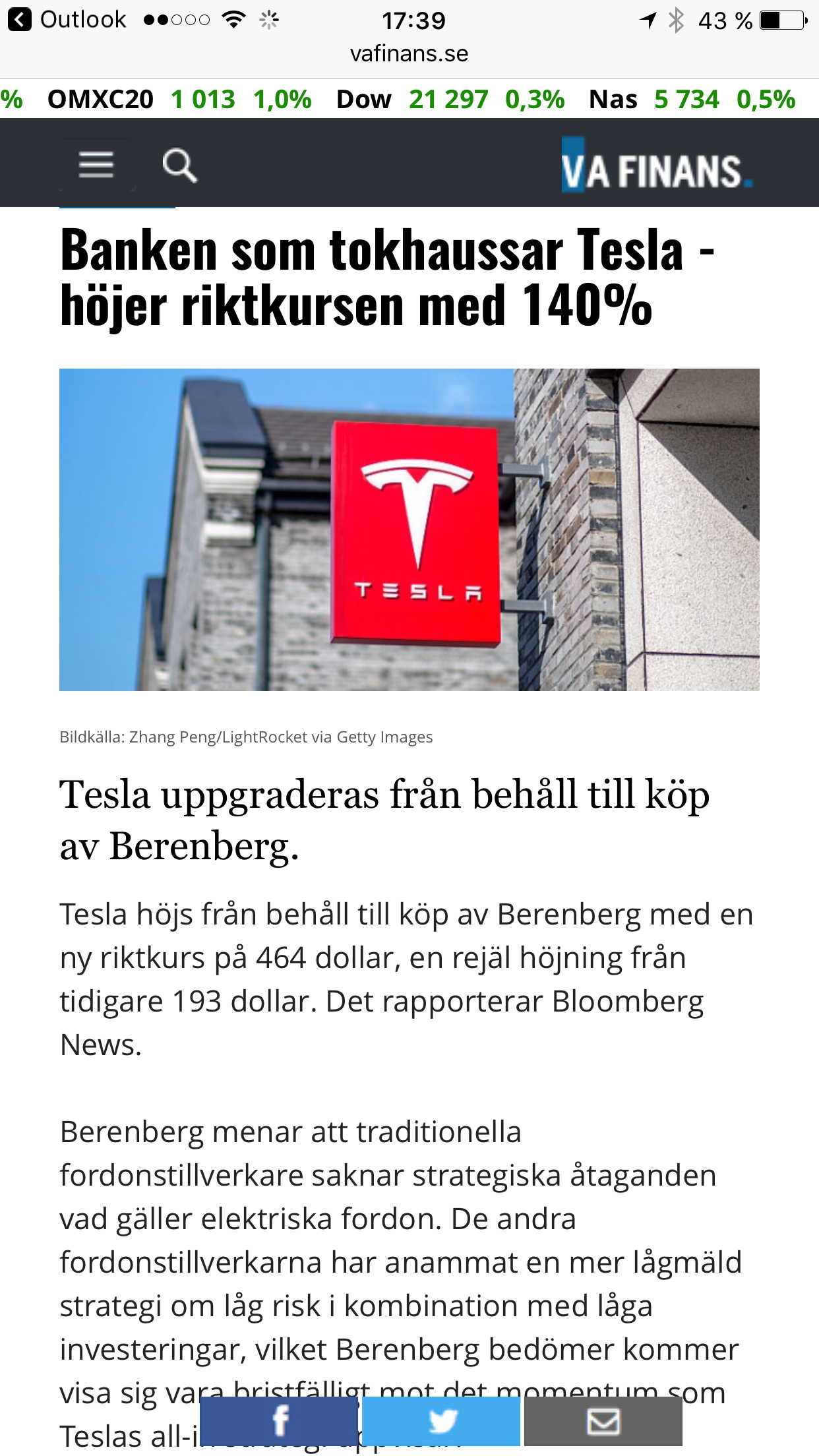Open the search magnifier
Image resolution: width=819 pixels, height=1456 pixels.
pos(179,166)
